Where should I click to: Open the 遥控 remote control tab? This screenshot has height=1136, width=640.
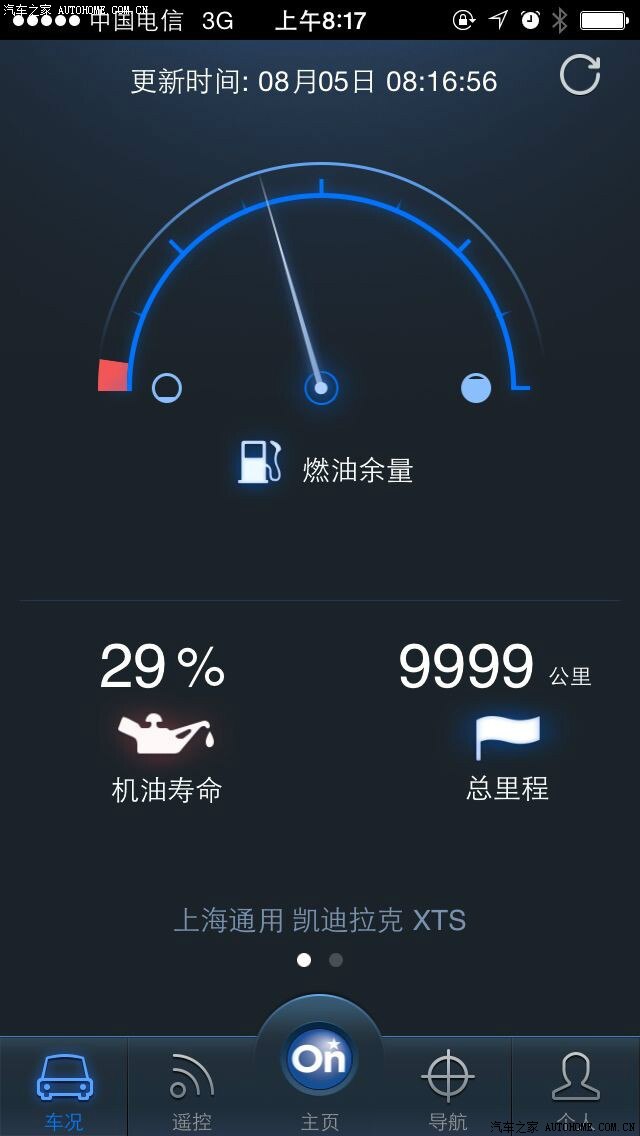192,1088
